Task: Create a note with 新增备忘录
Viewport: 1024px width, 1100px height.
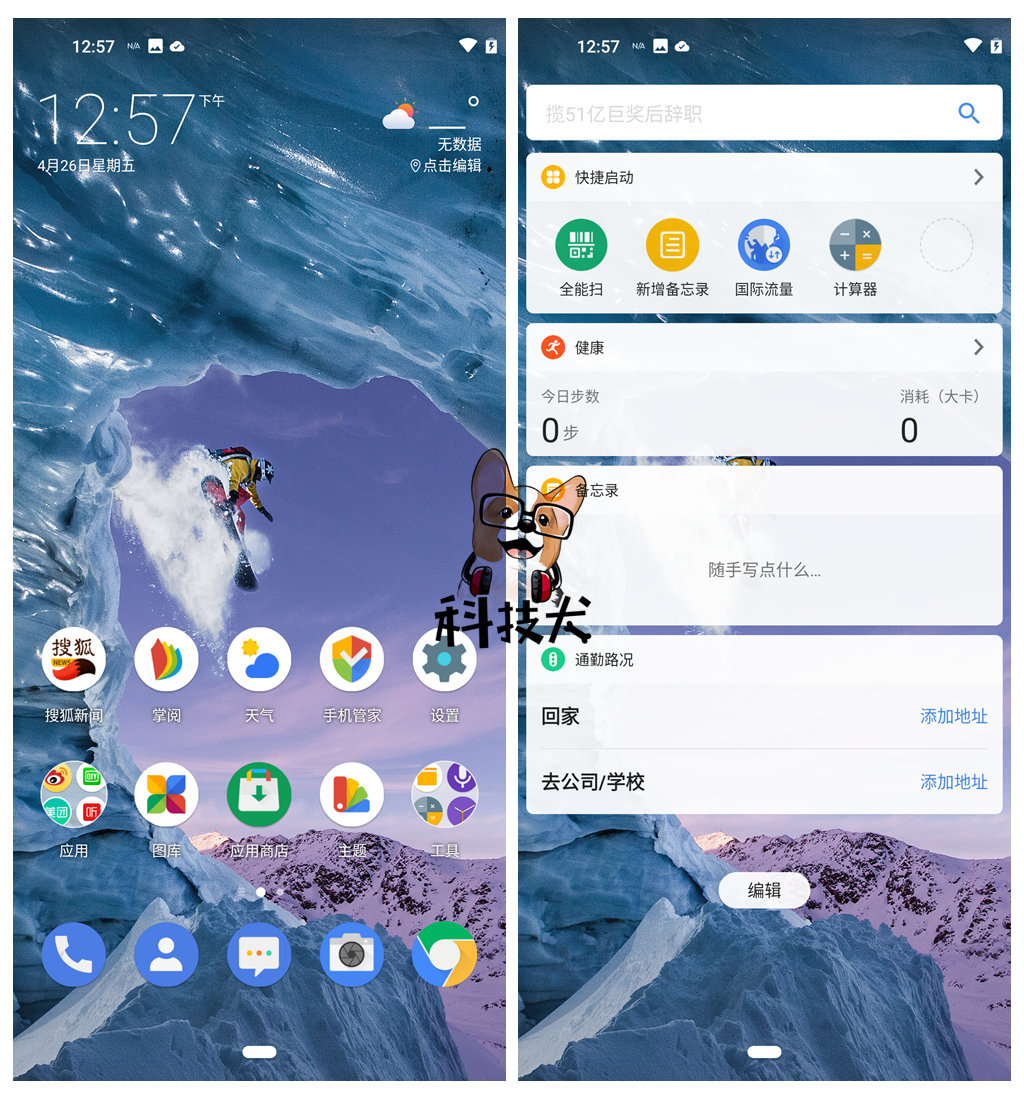Action: pyautogui.click(x=672, y=246)
